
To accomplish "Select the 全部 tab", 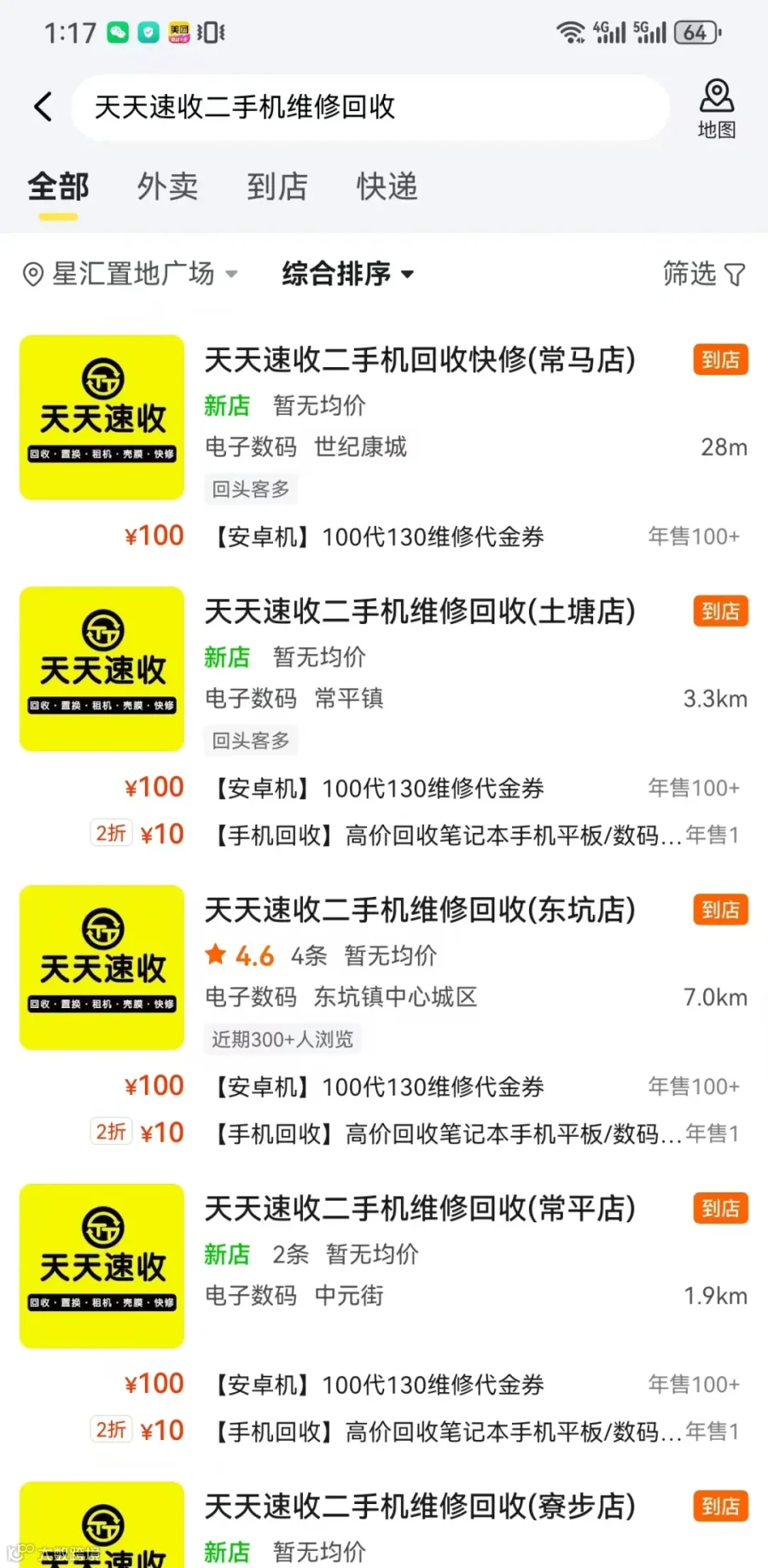I will point(58,187).
